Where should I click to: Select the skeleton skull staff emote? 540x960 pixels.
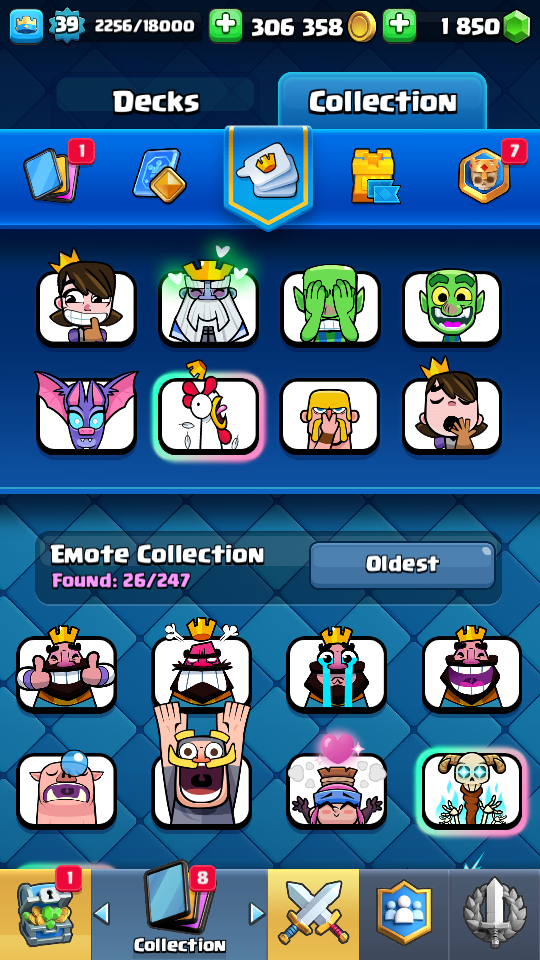pyautogui.click(x=471, y=790)
